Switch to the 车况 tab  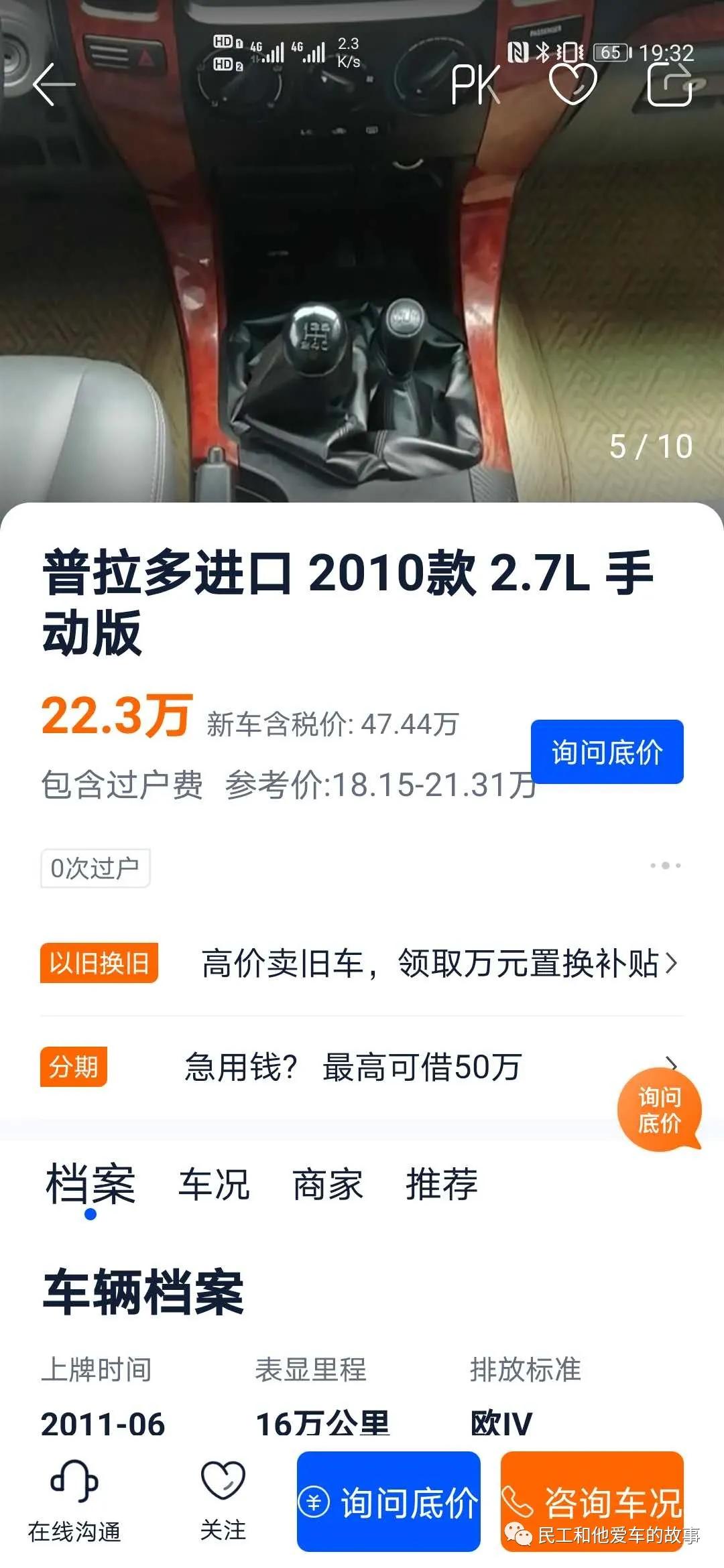pyautogui.click(x=214, y=1184)
